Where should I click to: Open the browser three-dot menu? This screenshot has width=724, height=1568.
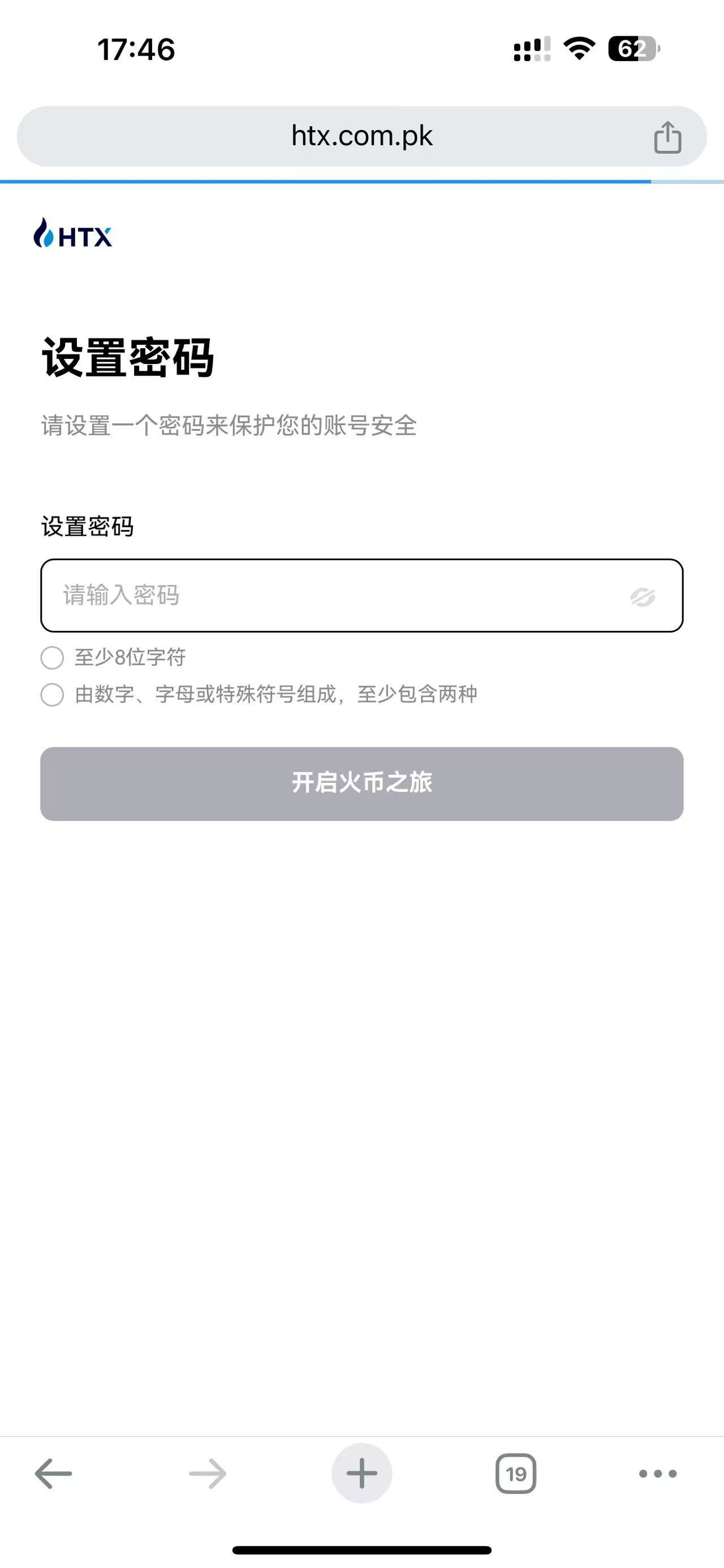pyautogui.click(x=658, y=1474)
